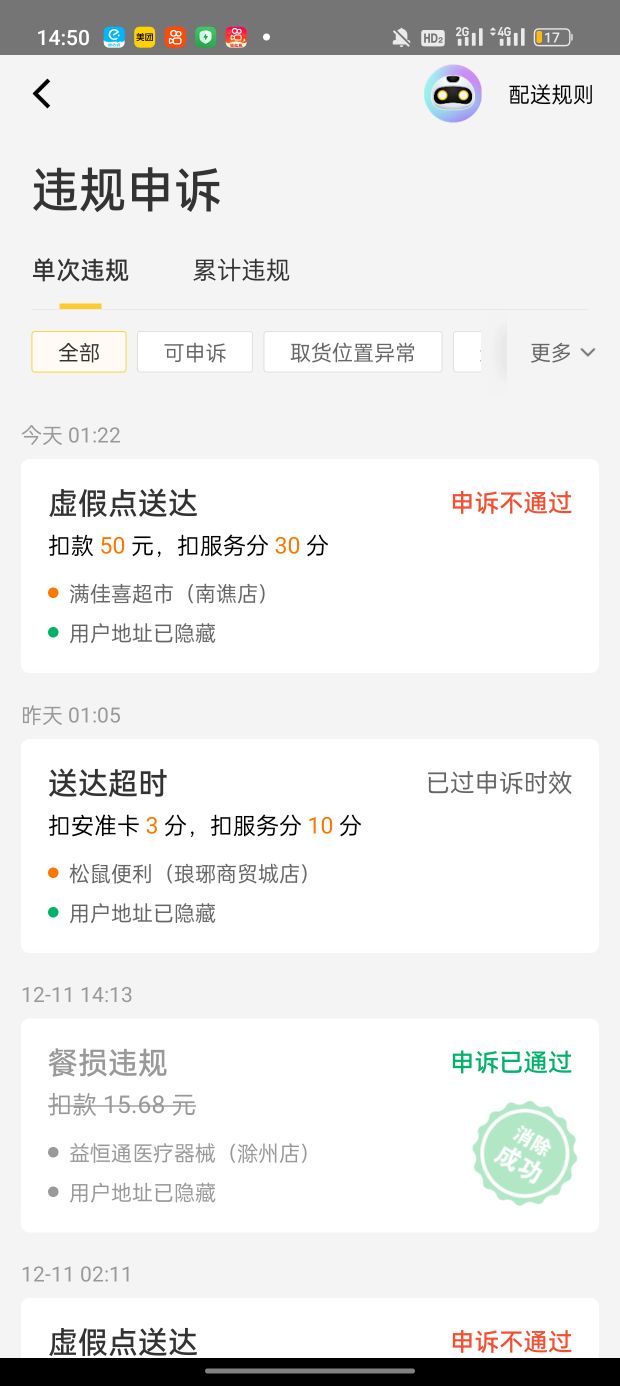Image resolution: width=620 pixels, height=1386 pixels.
Task: Filter by 取货位置异常
Action: (x=352, y=352)
